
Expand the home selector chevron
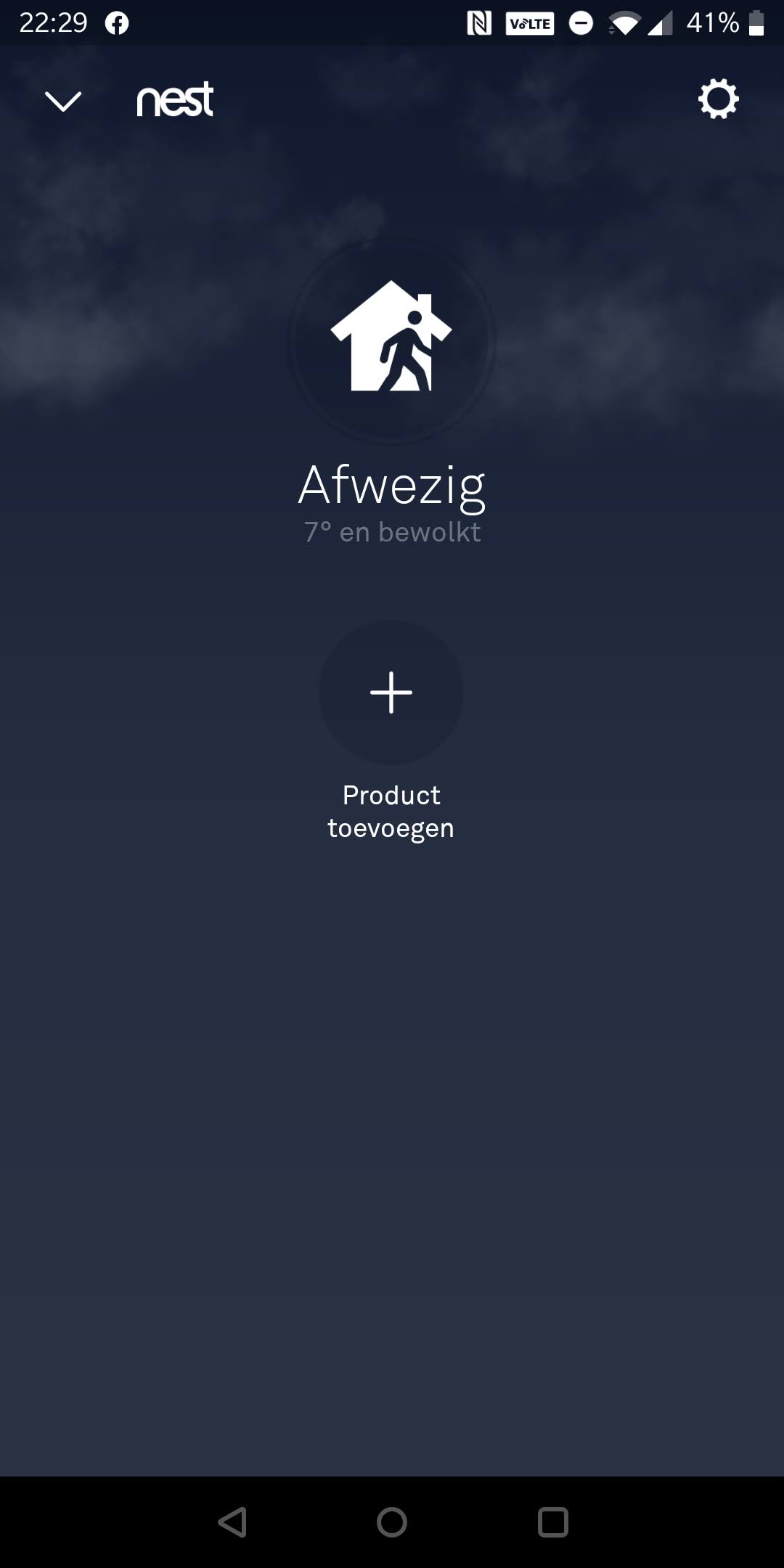pos(63,101)
